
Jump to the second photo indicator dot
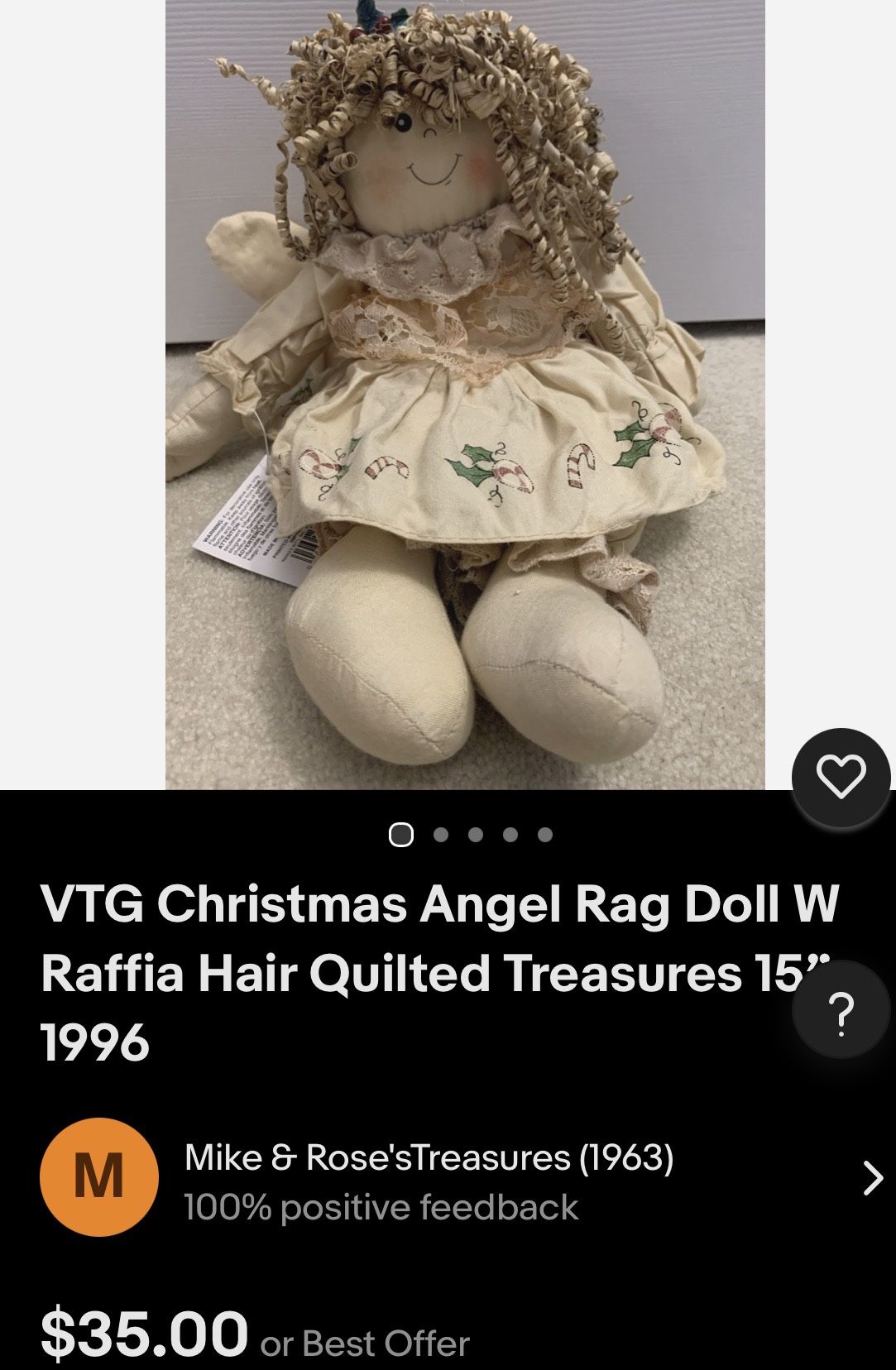pos(440,835)
